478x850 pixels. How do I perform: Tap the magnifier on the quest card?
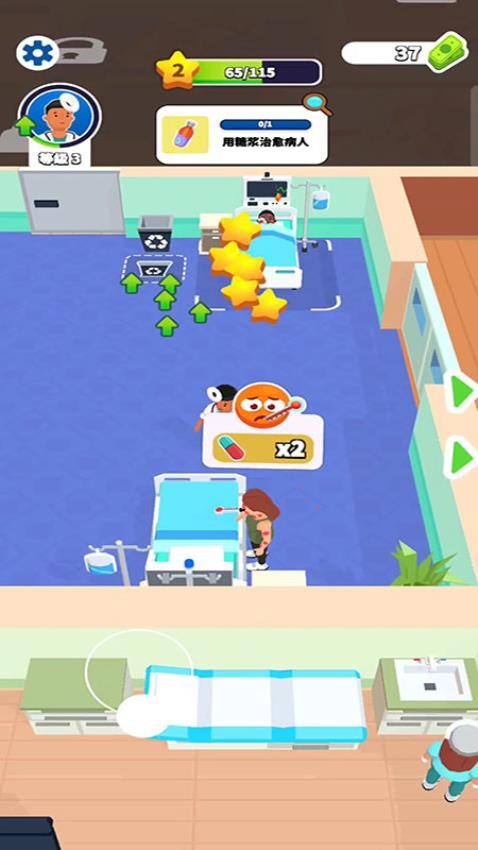pyautogui.click(x=316, y=104)
